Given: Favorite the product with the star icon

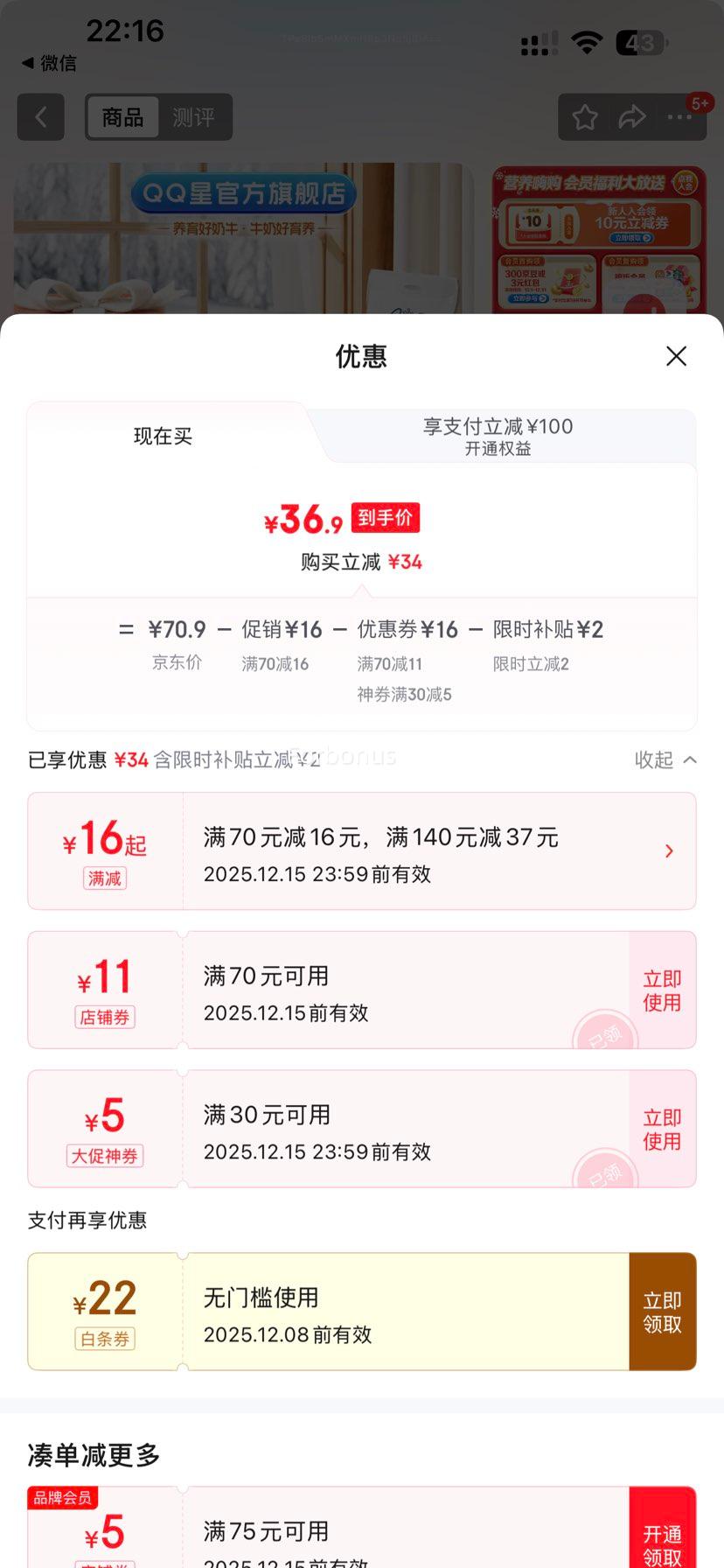Looking at the screenshot, I should pos(584,116).
